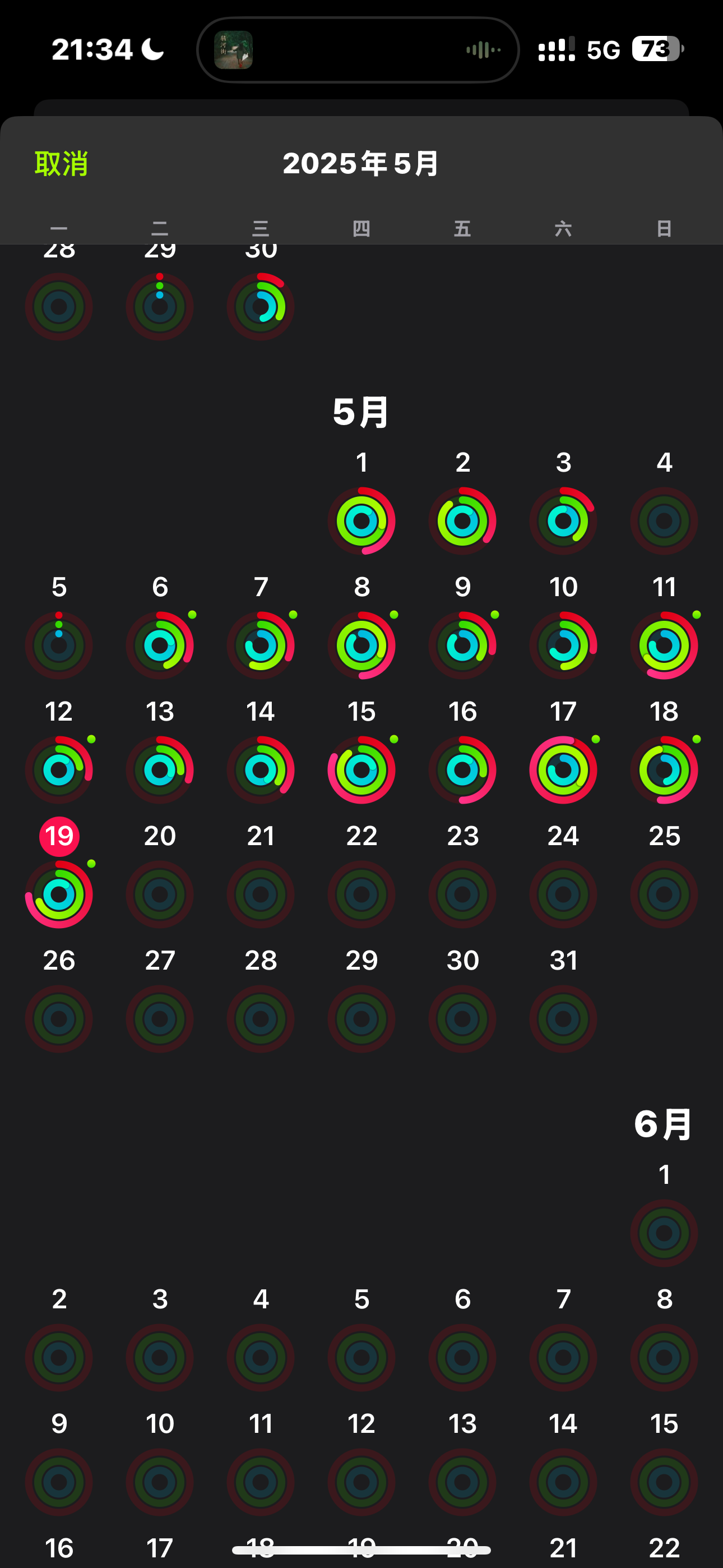Viewport: 723px width, 1568px height.
Task: Open the Dynamic Island now-playing activity
Action: 358,49
